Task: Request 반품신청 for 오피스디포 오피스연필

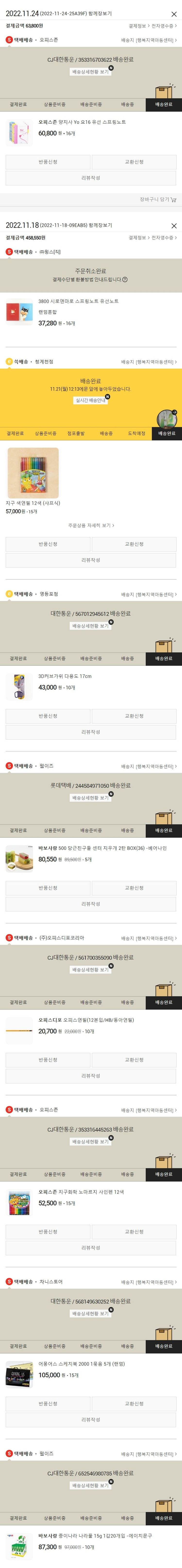Action: [48, 1060]
